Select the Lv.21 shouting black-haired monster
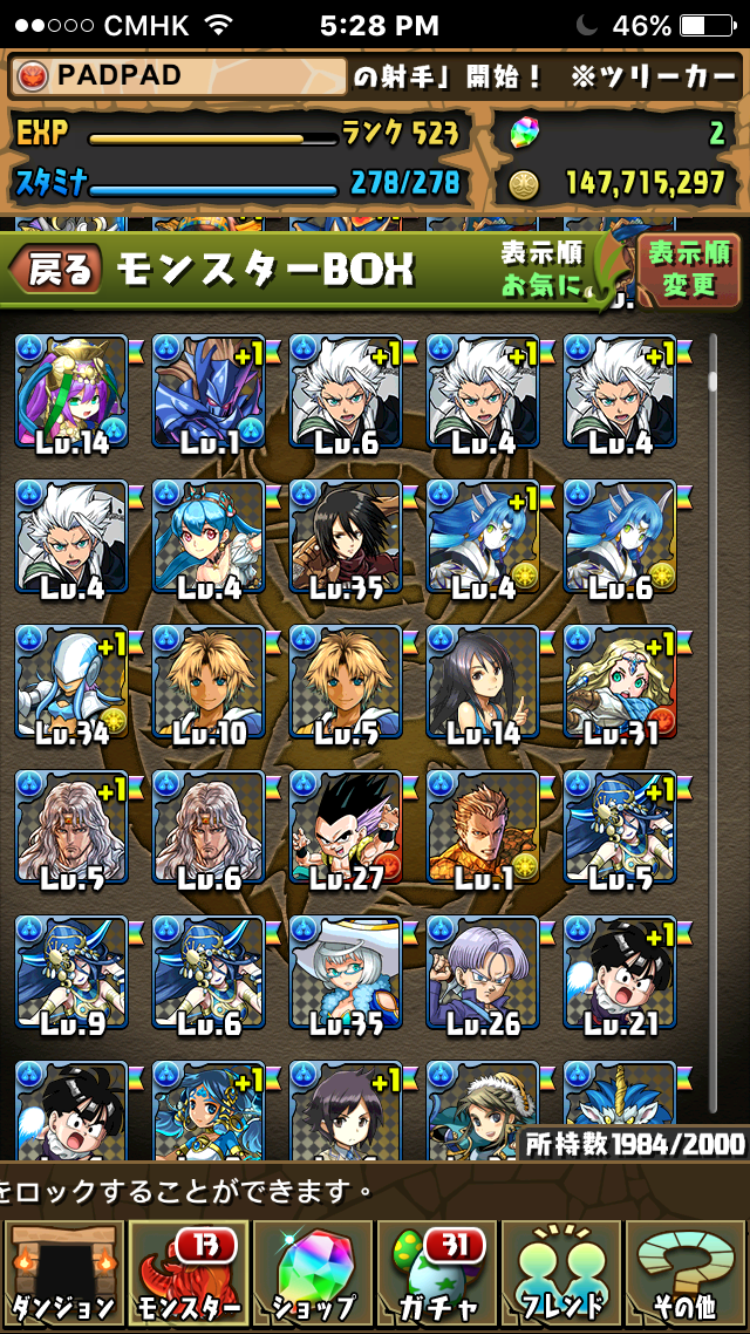Screen dimensions: 750x1334 [620, 972]
